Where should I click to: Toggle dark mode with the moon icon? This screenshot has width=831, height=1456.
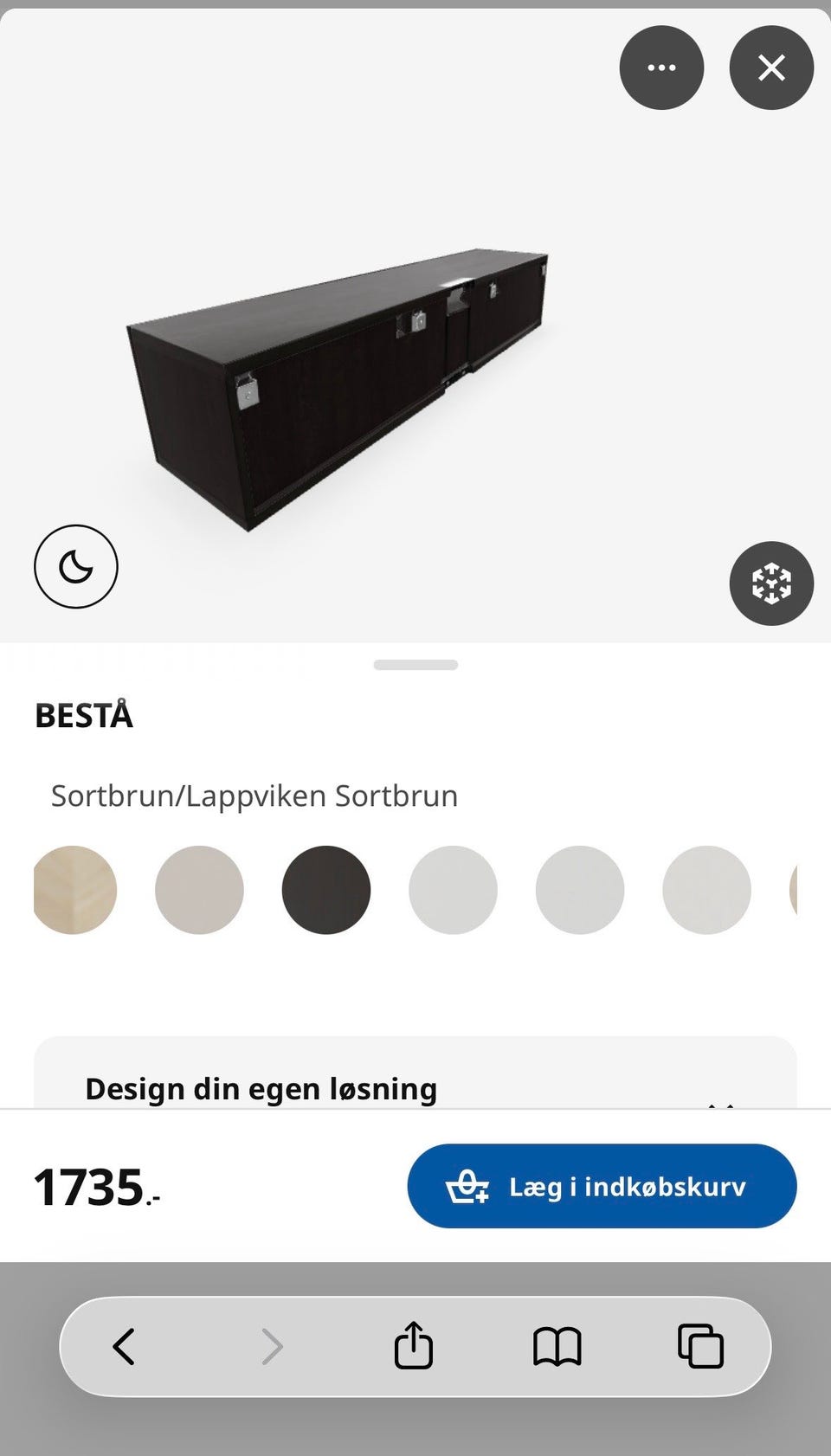(76, 567)
